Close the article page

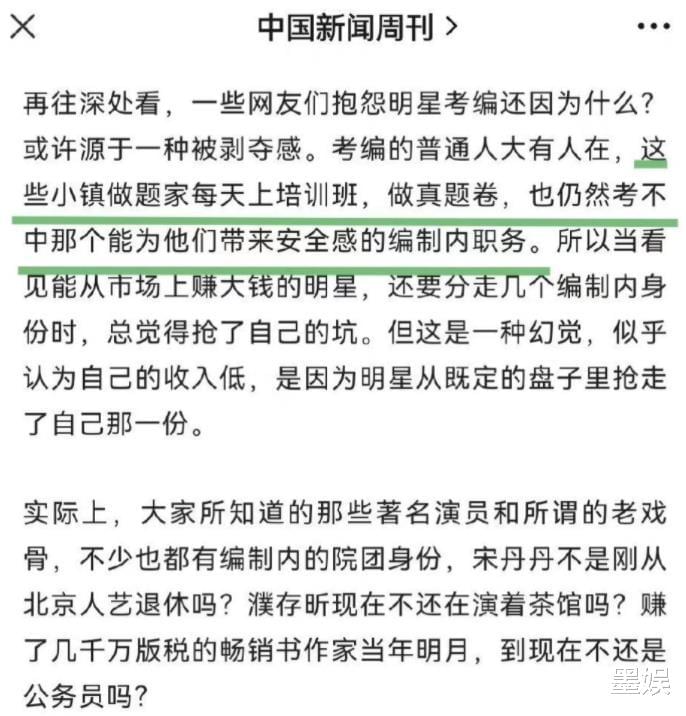click(22, 27)
